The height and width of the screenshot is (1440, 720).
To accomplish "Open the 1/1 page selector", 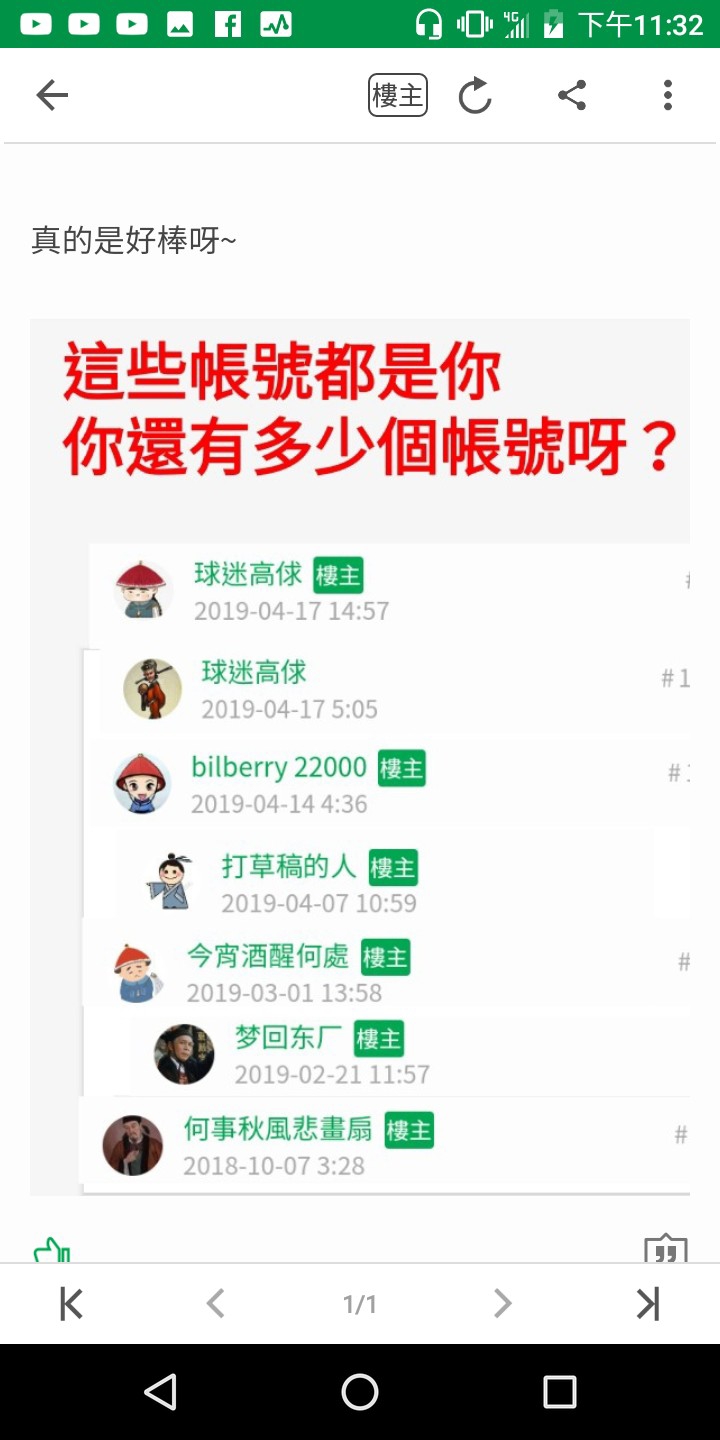I will coord(360,1304).
